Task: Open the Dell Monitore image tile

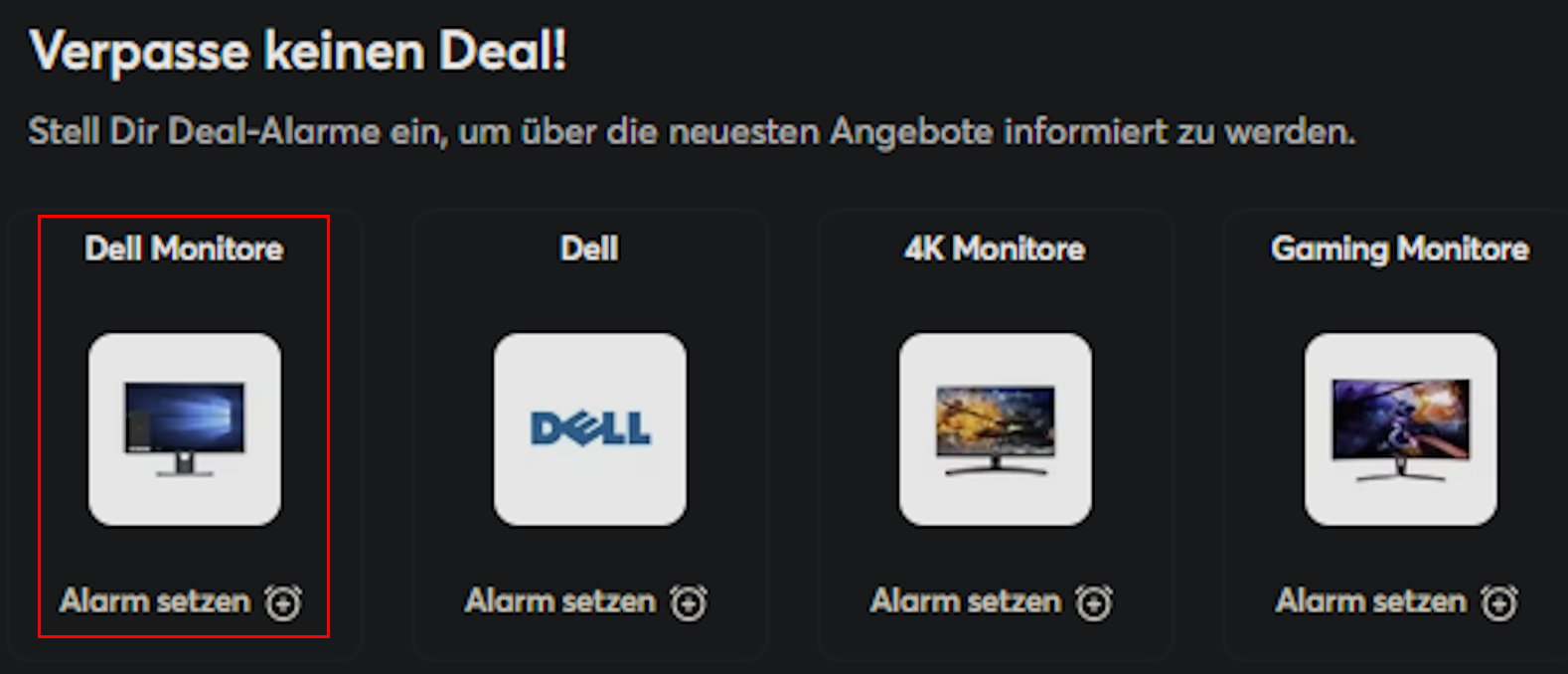Action: tap(185, 429)
